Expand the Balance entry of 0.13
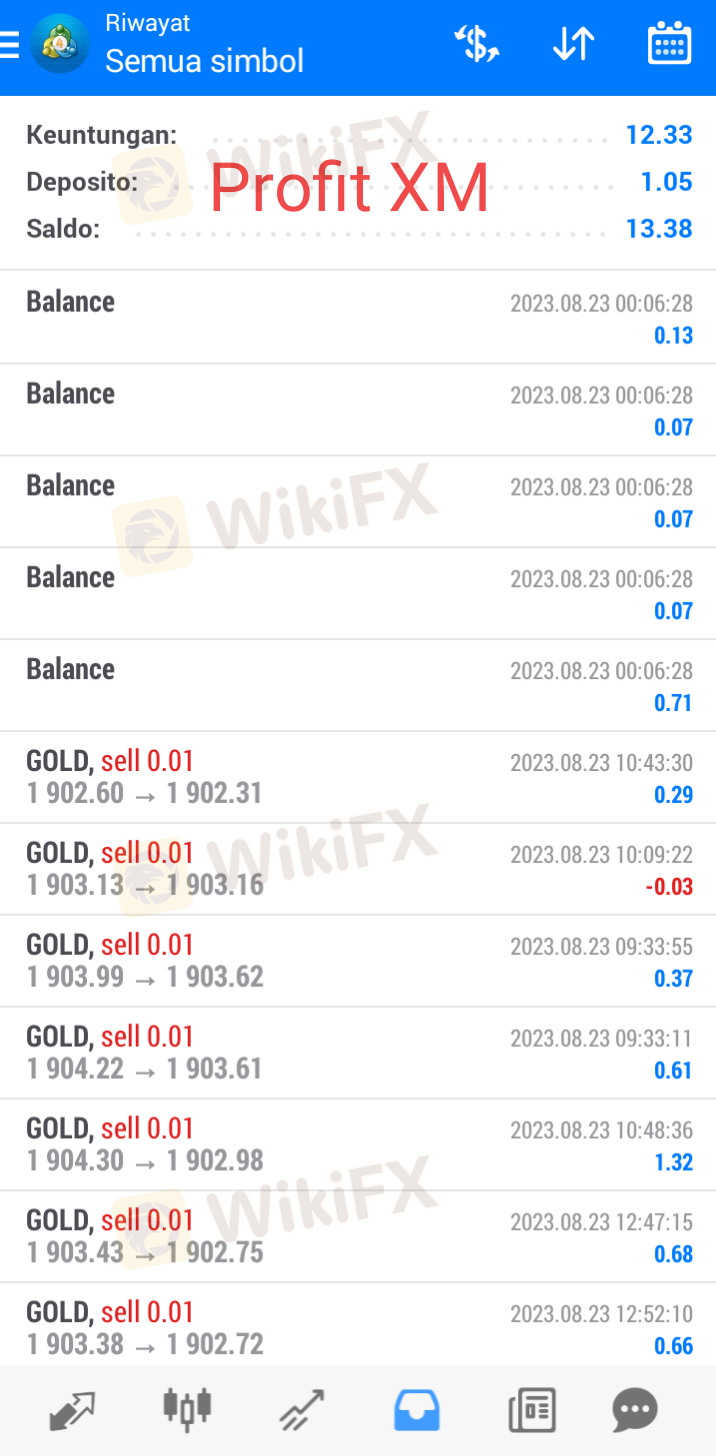Viewport: 716px width, 1456px height. 358,317
